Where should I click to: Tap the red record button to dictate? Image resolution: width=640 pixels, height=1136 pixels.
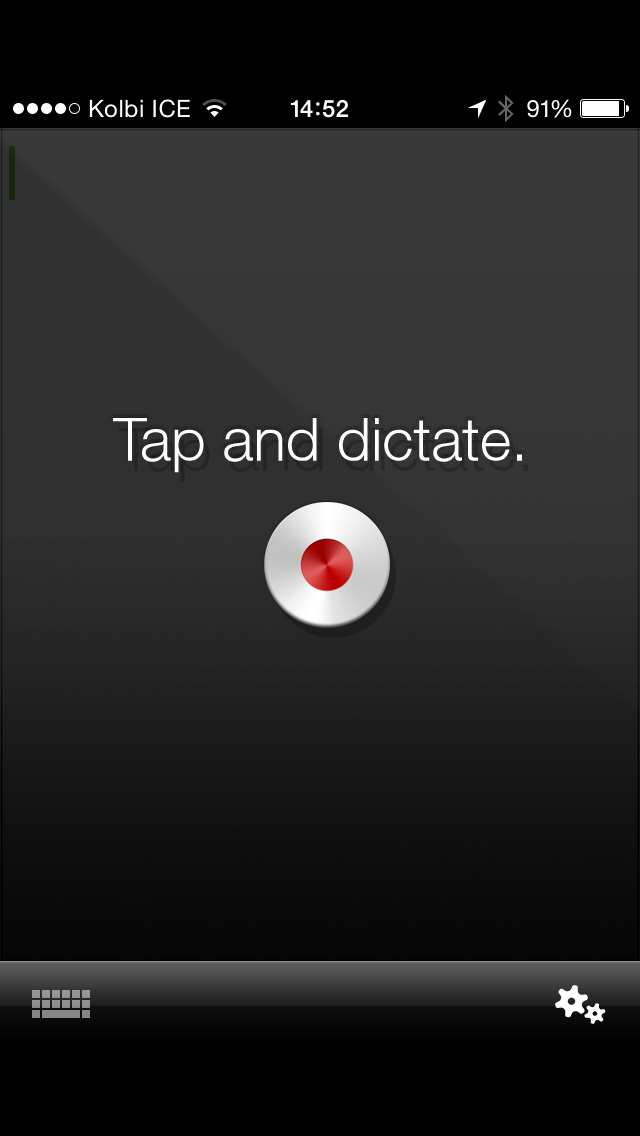[x=327, y=564]
